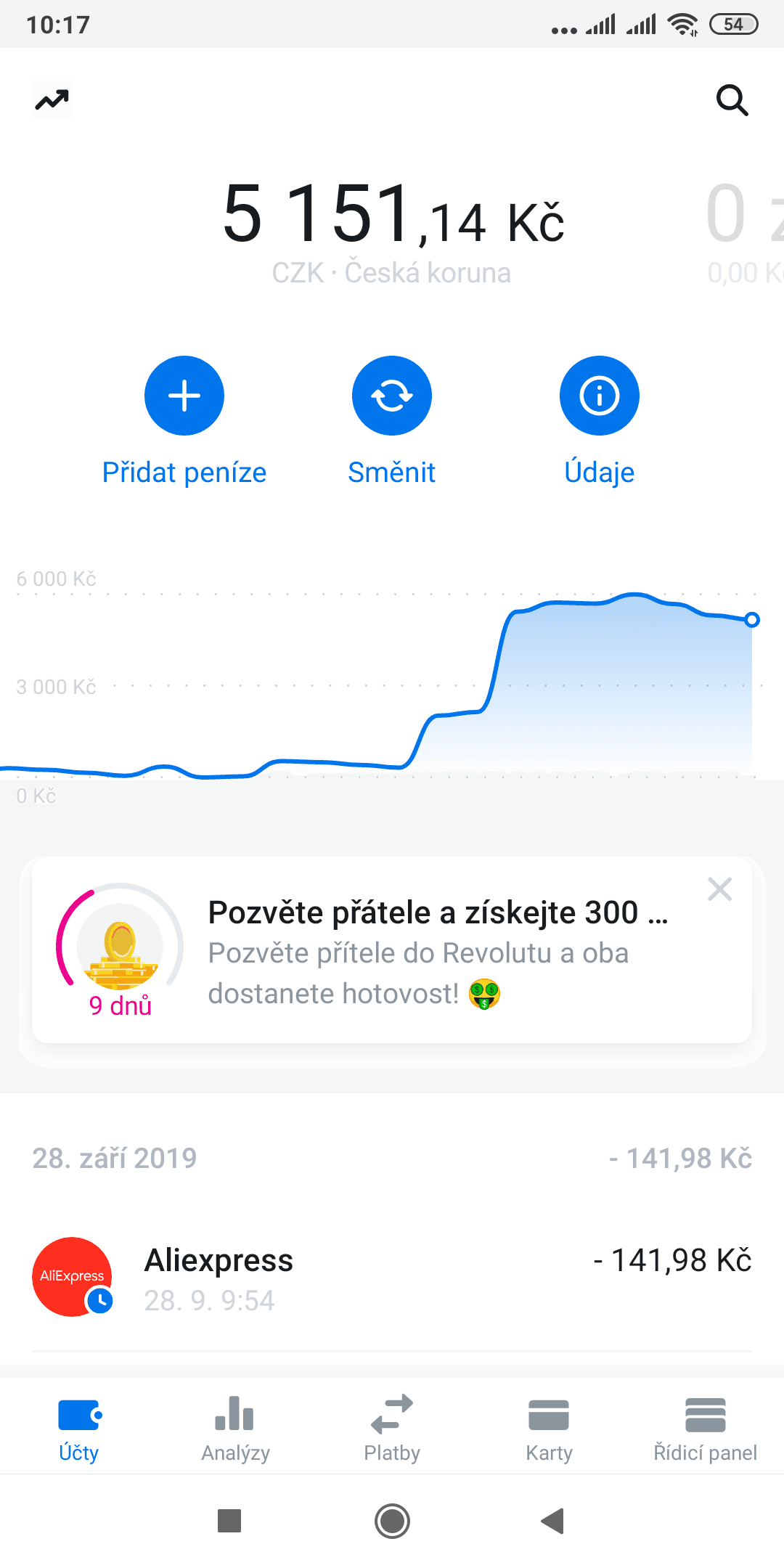Screen dimensions: 784x1568
Task: Open the trending chart icon
Action: point(52,100)
